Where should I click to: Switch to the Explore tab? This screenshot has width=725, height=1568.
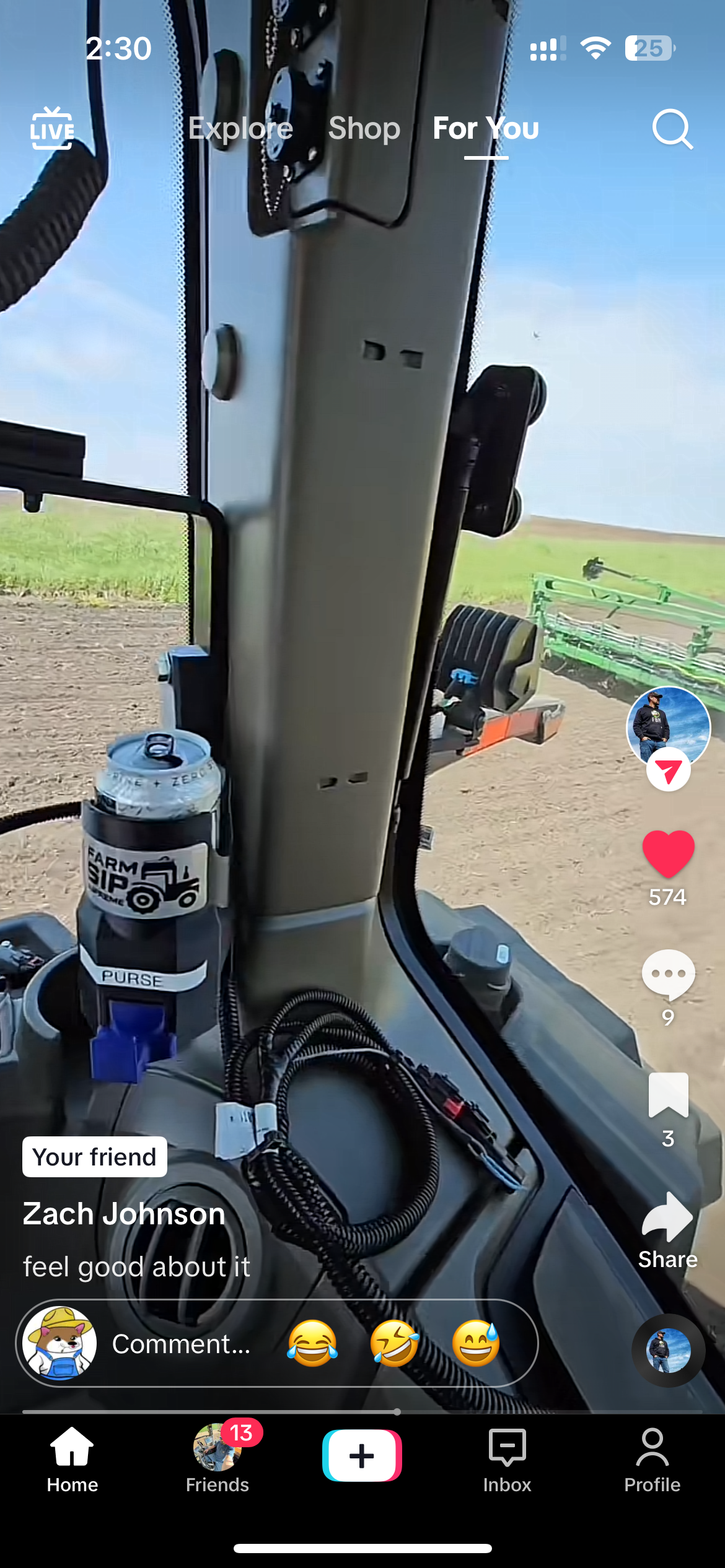(240, 128)
